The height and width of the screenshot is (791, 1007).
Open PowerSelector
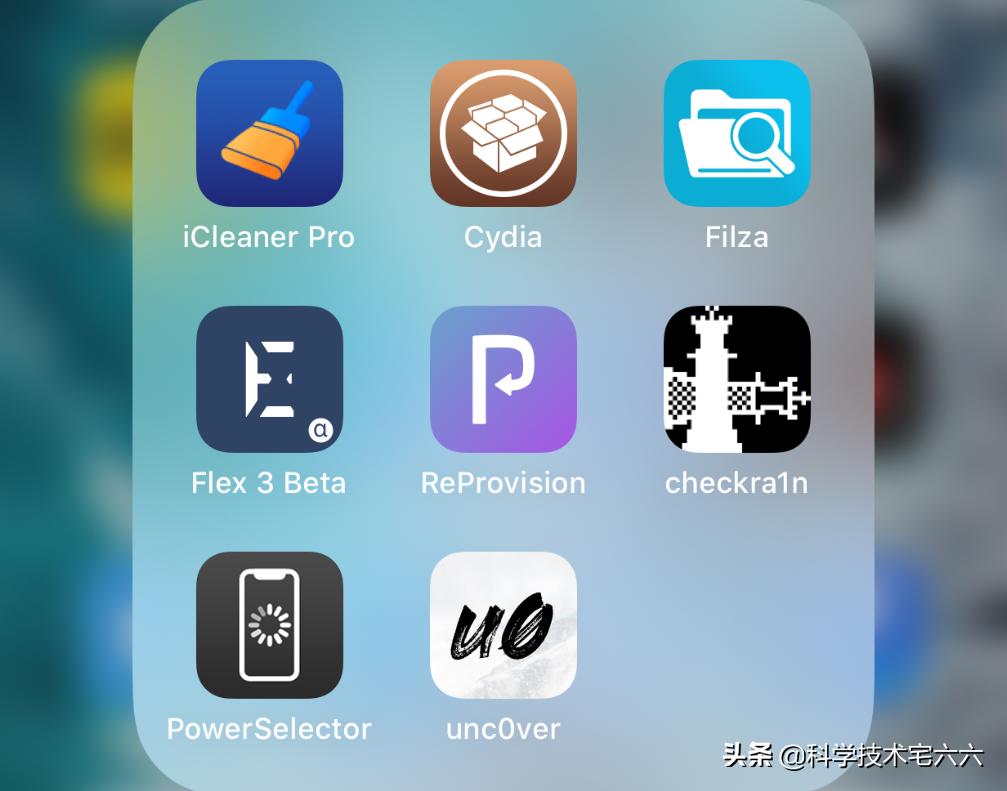coord(269,625)
